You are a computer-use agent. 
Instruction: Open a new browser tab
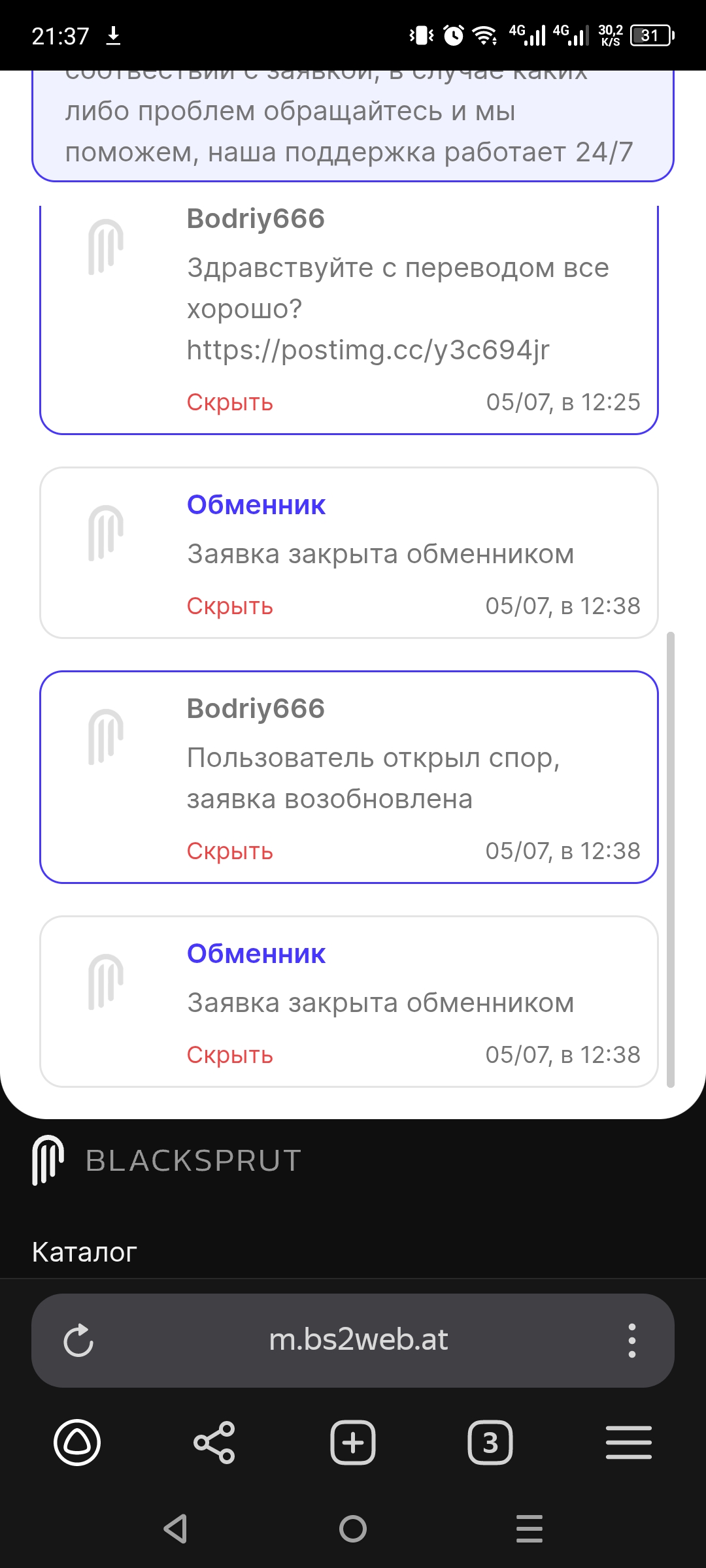(x=353, y=1442)
